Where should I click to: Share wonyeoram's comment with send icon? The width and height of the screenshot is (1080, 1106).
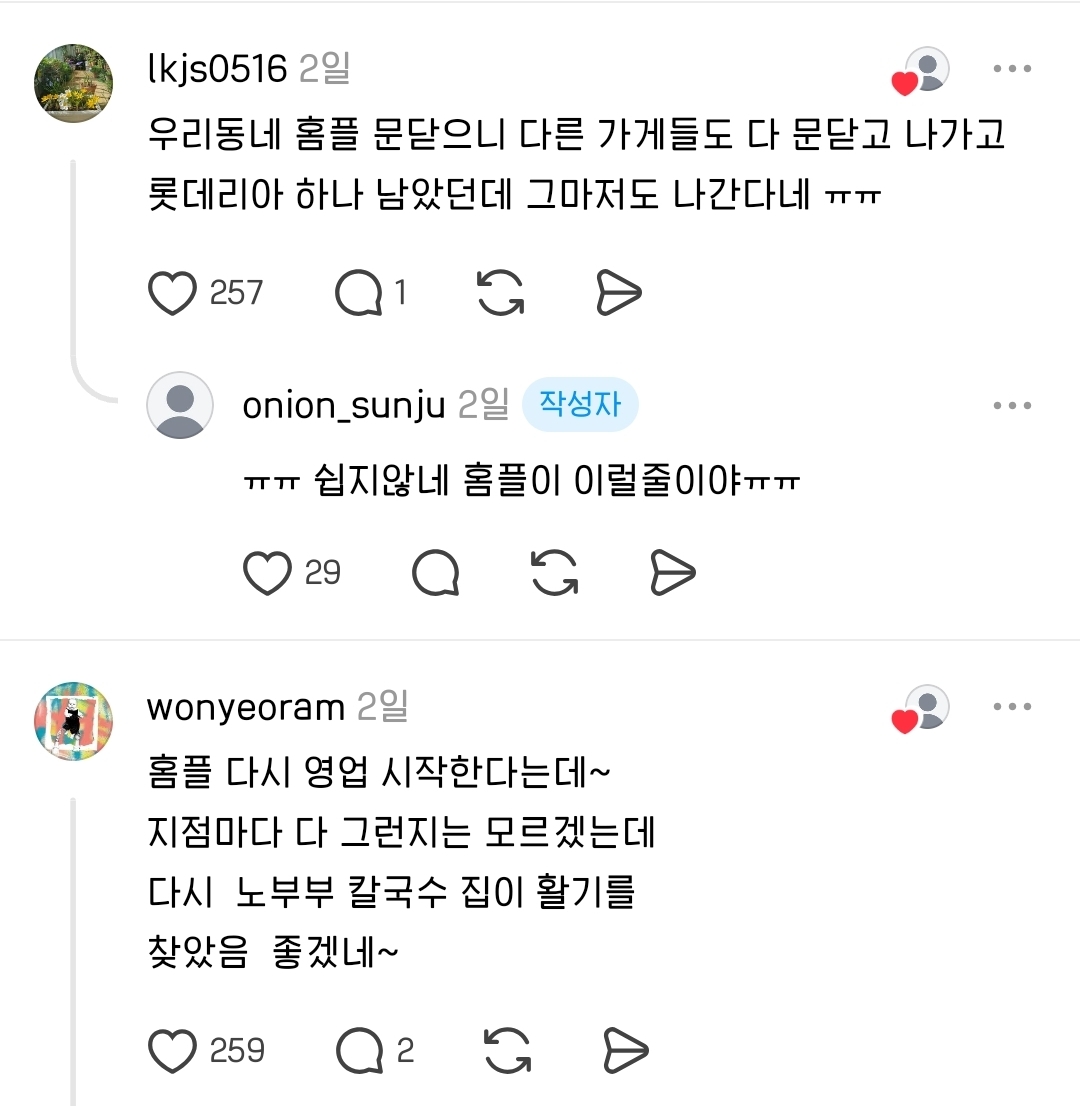626,1050
